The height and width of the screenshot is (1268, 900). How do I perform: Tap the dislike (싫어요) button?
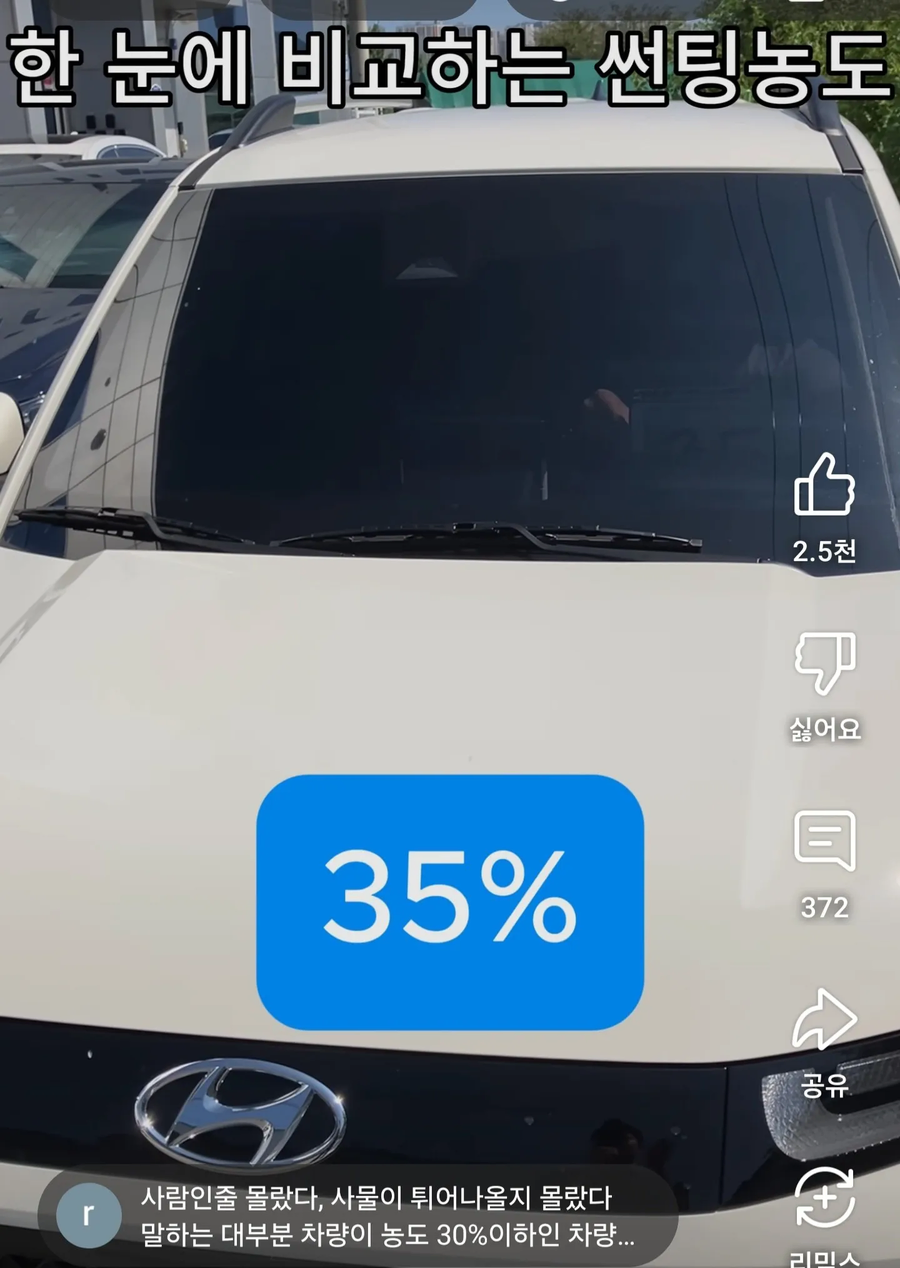(x=824, y=663)
